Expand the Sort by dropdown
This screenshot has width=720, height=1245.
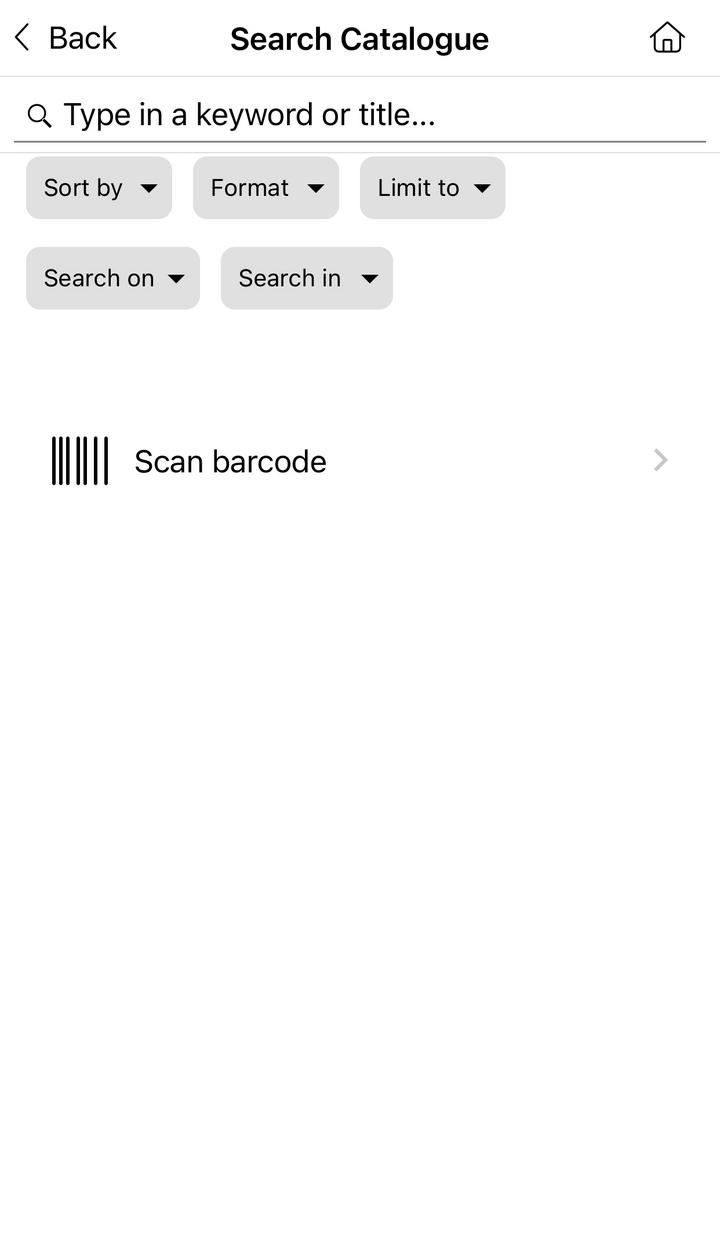click(x=99, y=188)
